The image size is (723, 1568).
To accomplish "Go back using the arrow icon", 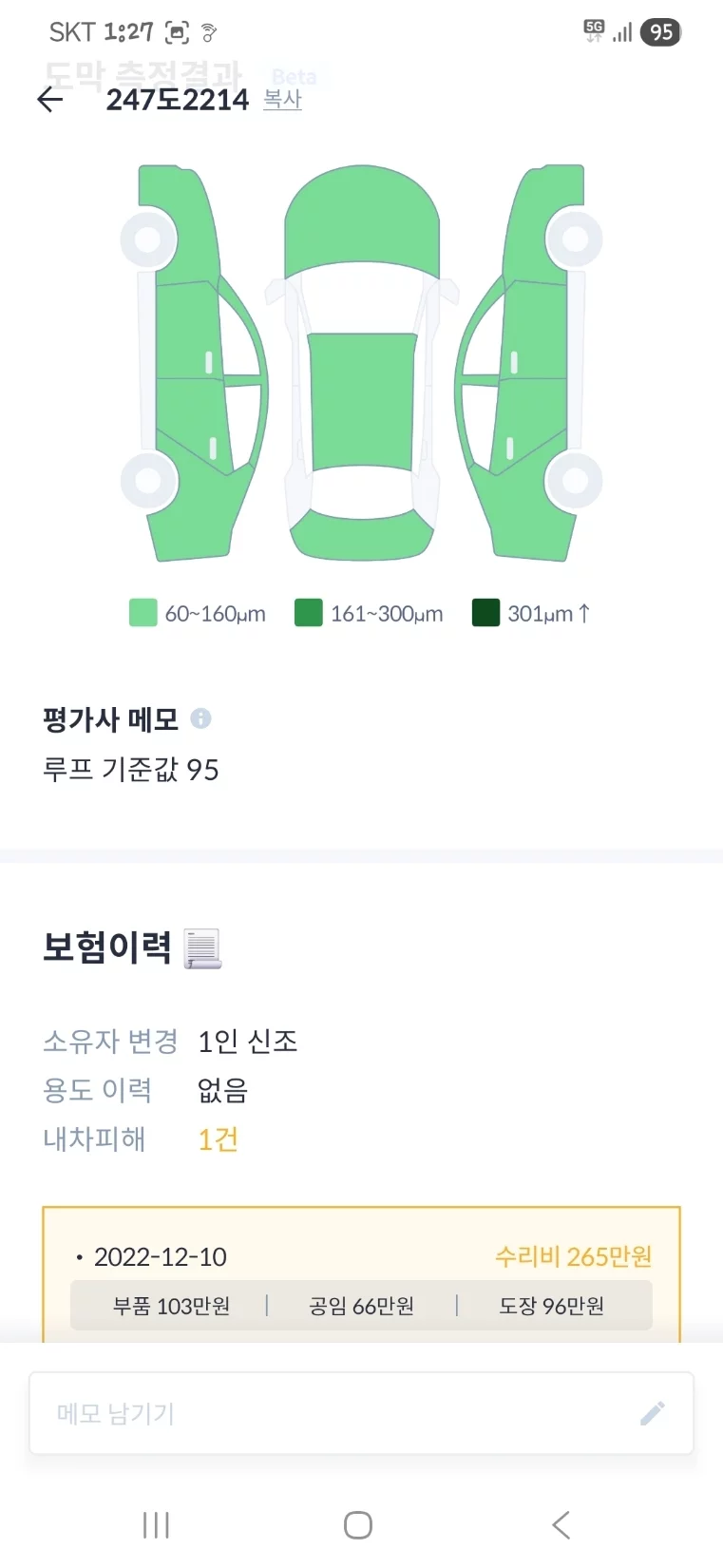I will 49,100.
